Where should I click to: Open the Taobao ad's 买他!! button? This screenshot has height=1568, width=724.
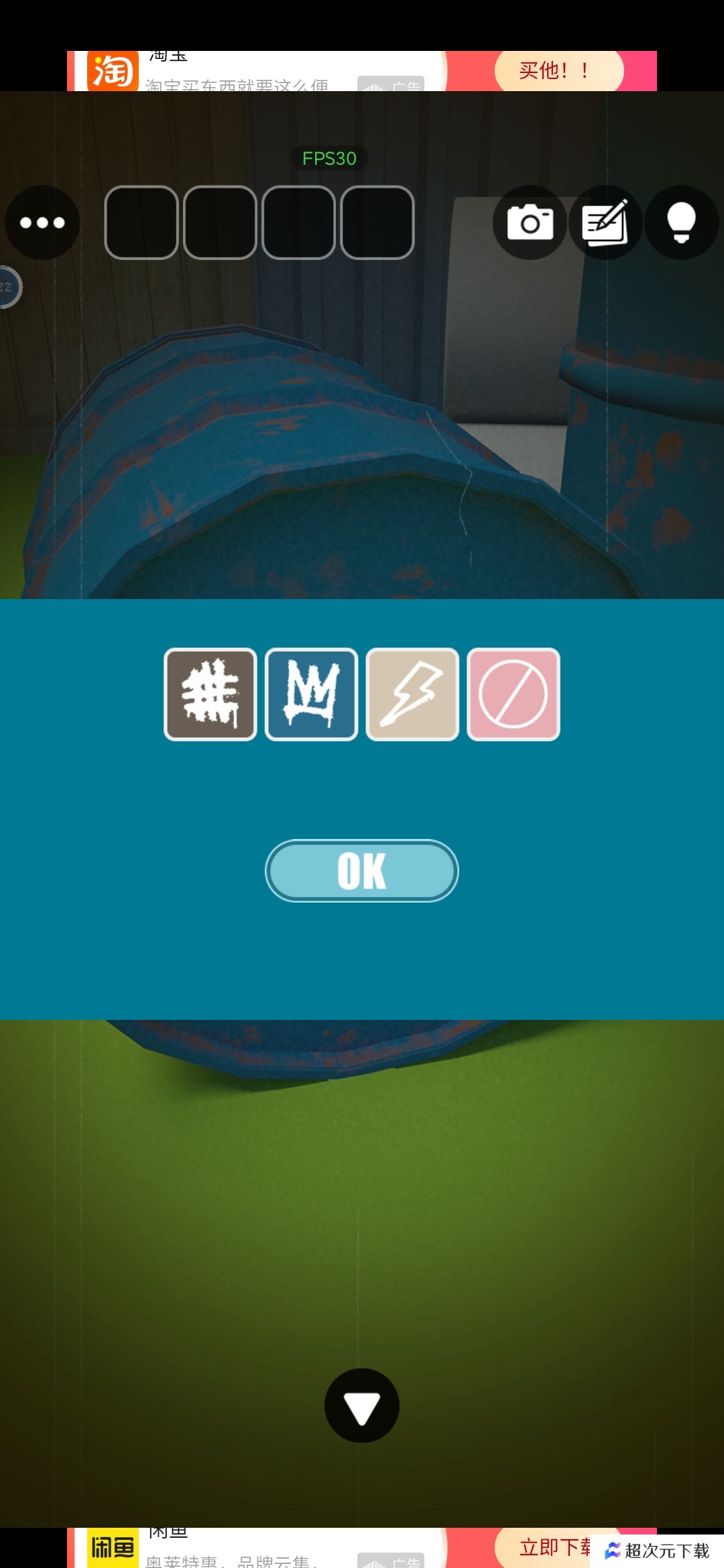point(558,70)
